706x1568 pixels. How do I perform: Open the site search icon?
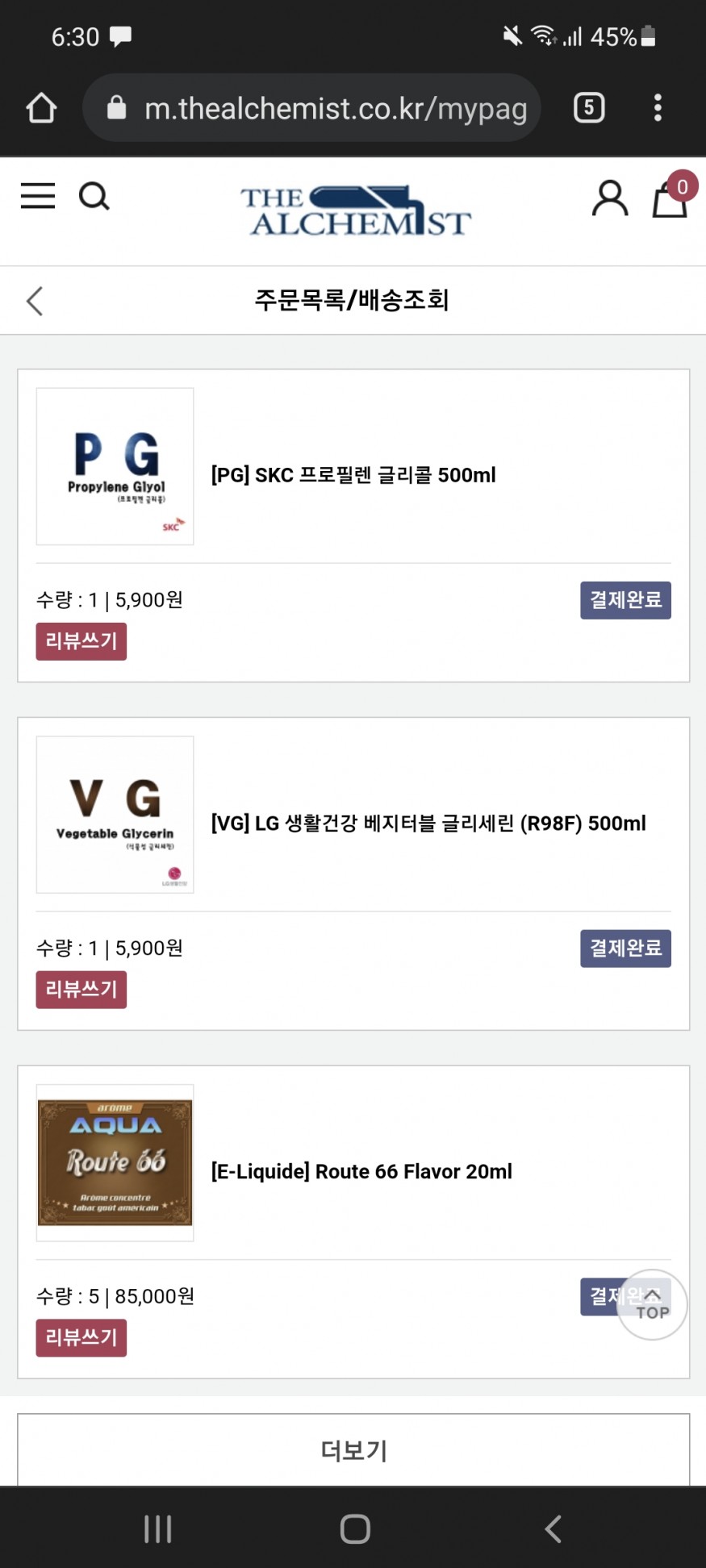click(x=94, y=196)
